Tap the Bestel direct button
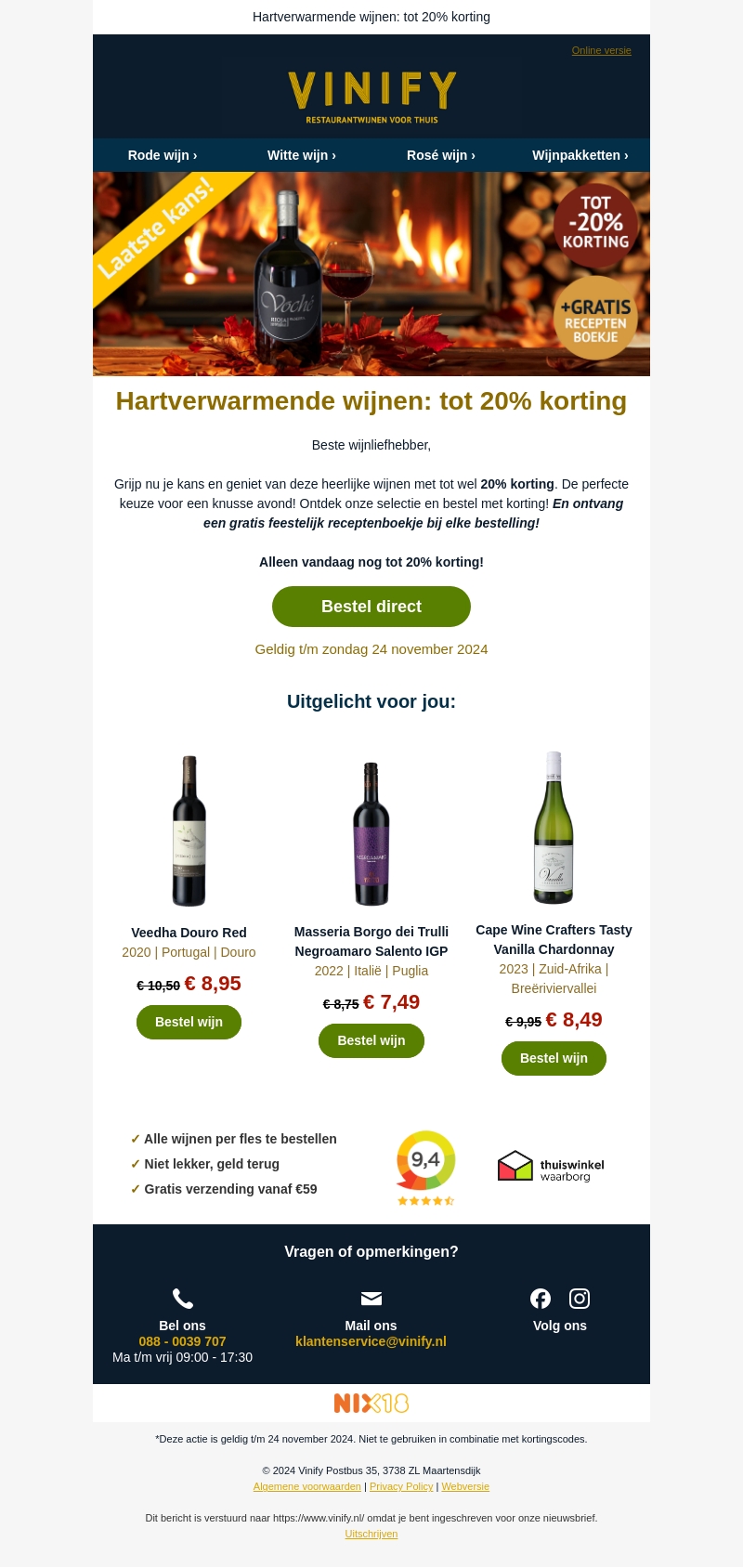Image resolution: width=743 pixels, height=1568 pixels. (371, 607)
